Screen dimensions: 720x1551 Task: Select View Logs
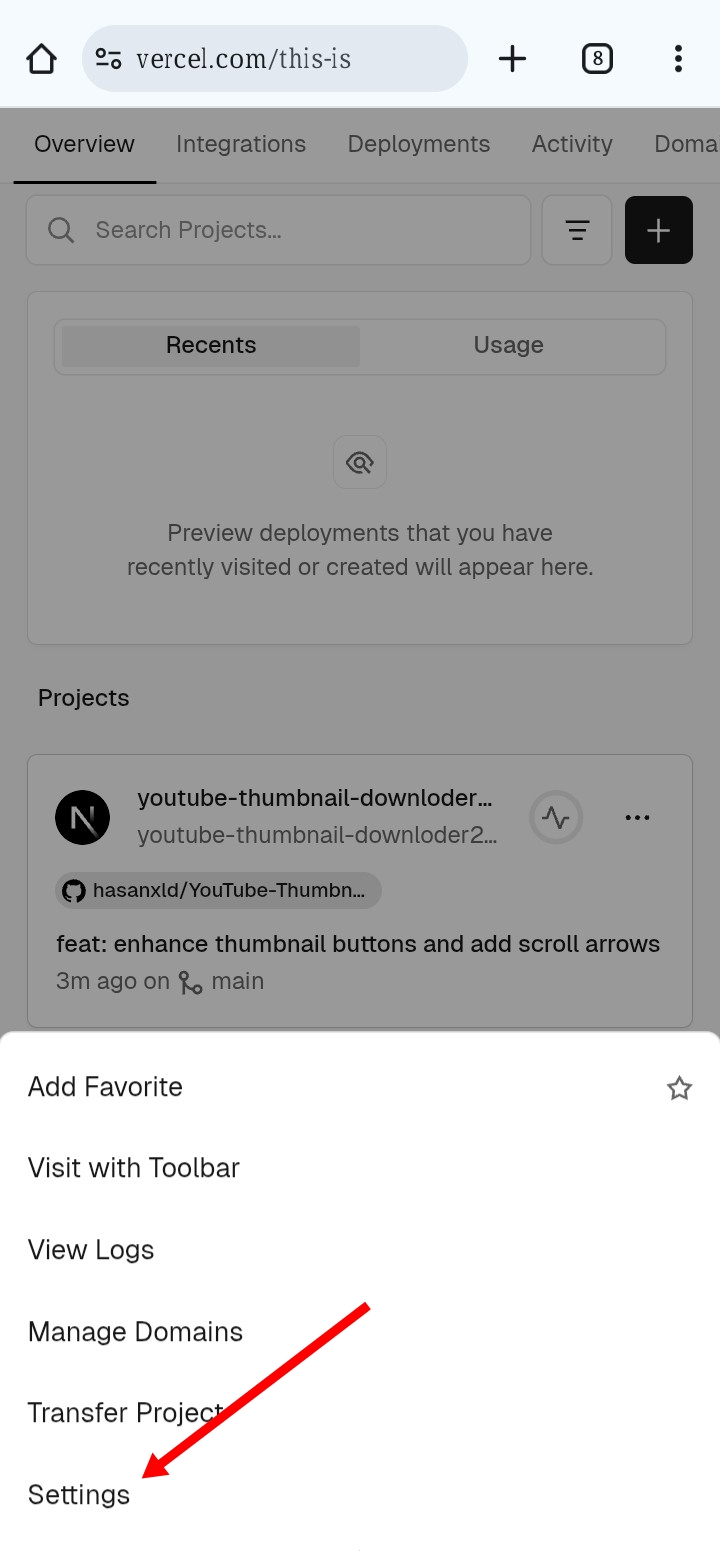click(91, 1249)
